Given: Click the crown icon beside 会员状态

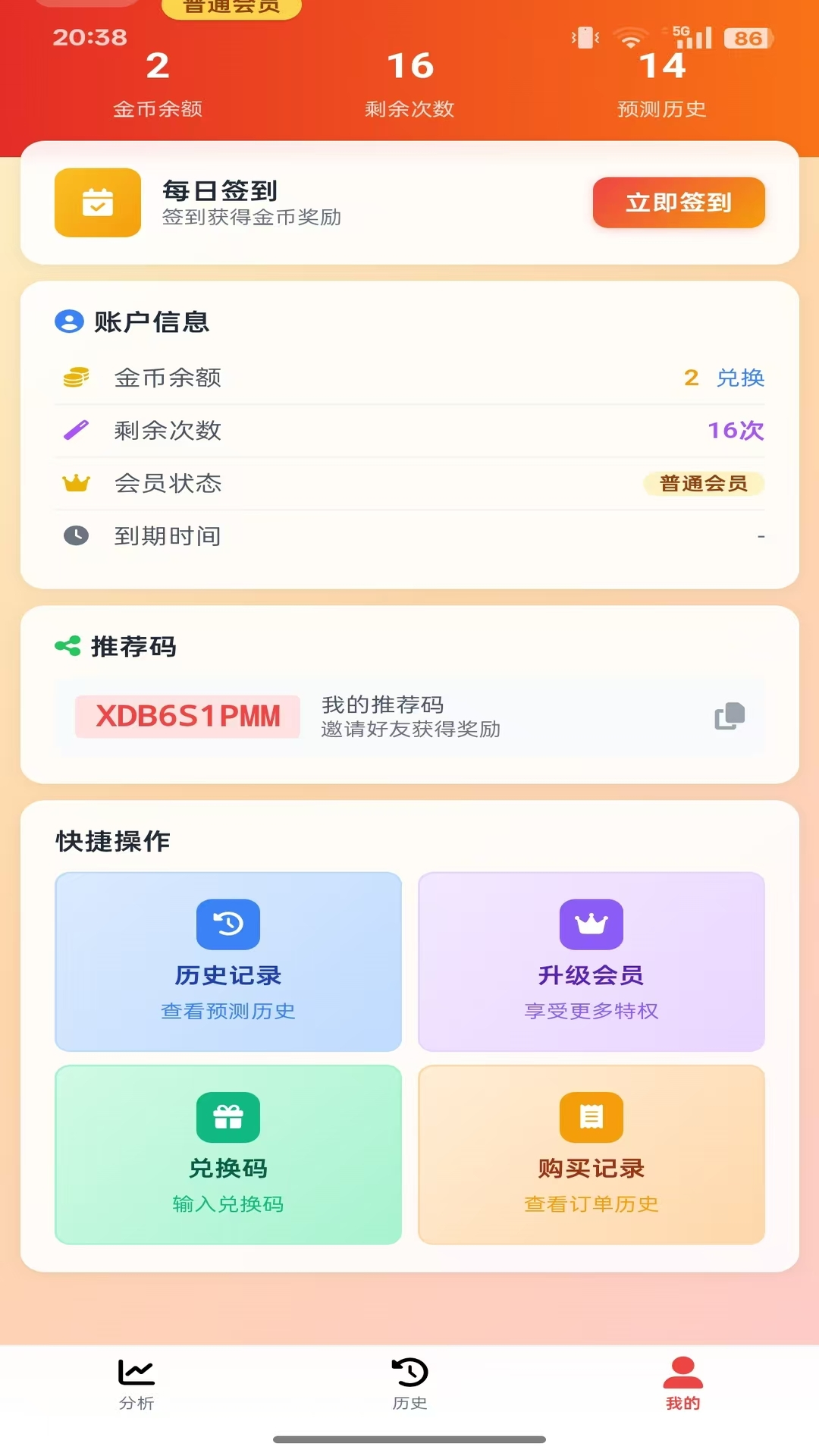Looking at the screenshot, I should 75,483.
